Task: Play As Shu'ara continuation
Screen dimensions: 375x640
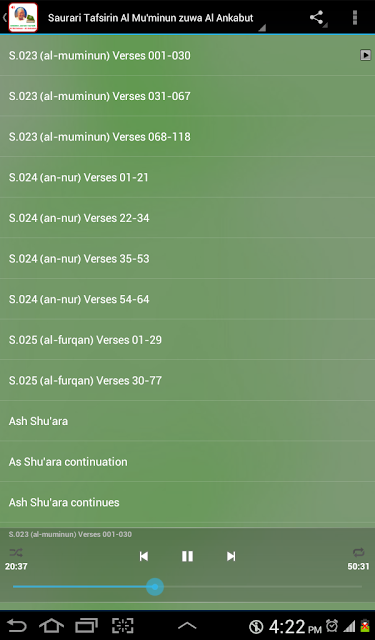Action: tap(187, 461)
